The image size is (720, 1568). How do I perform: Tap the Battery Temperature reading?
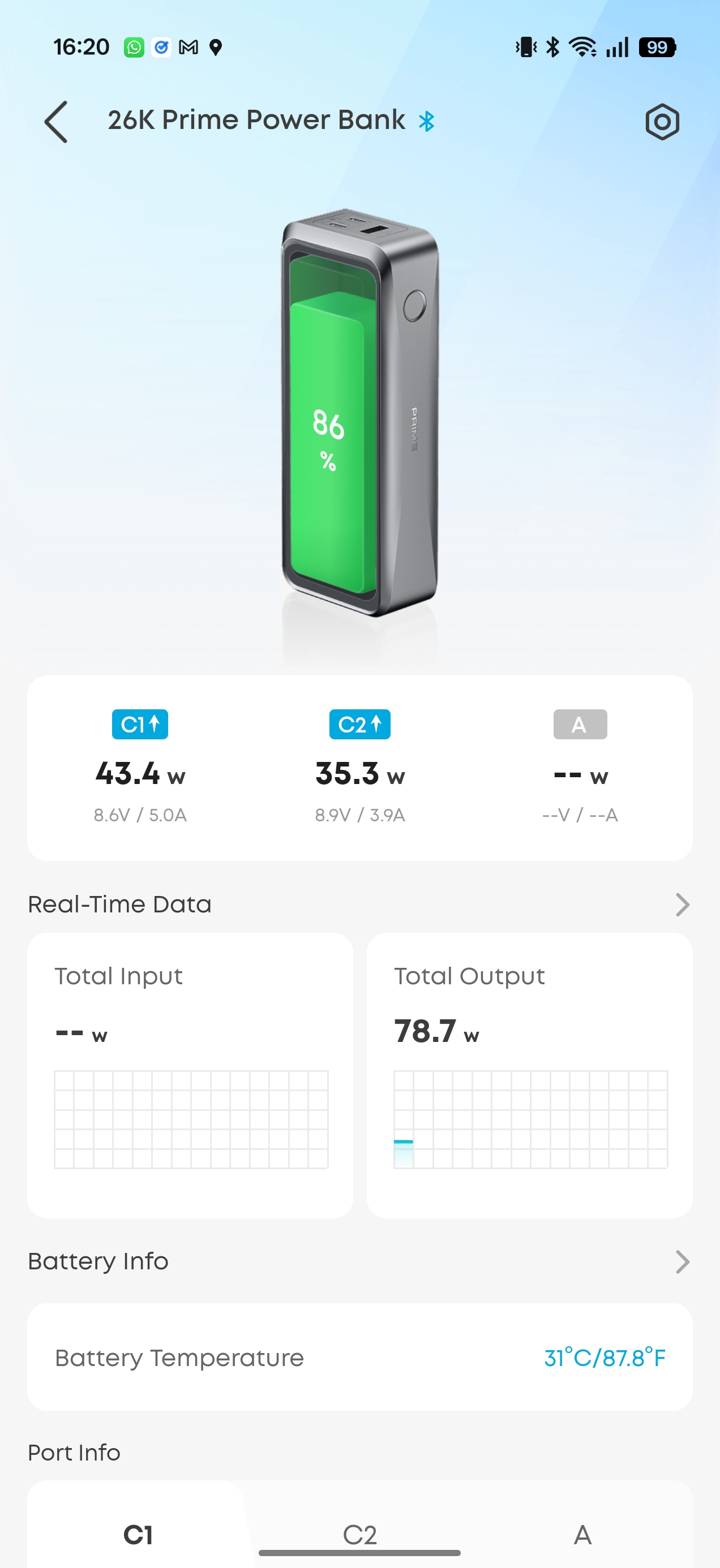pyautogui.click(x=603, y=1358)
